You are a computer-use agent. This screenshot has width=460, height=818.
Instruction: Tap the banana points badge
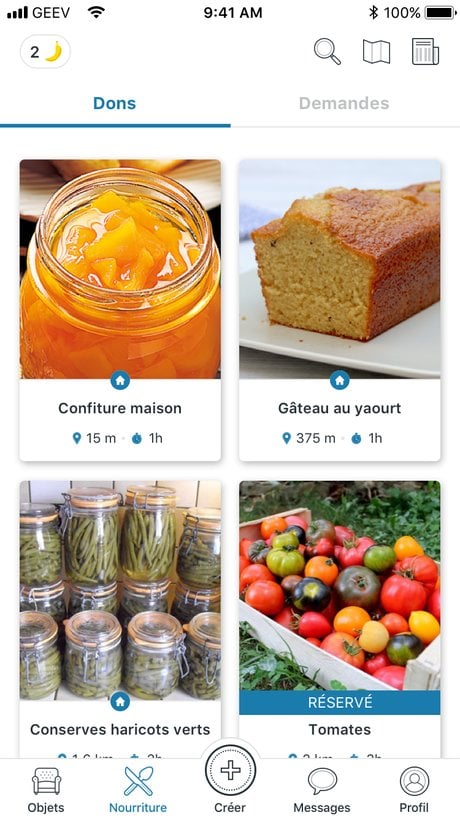point(45,52)
